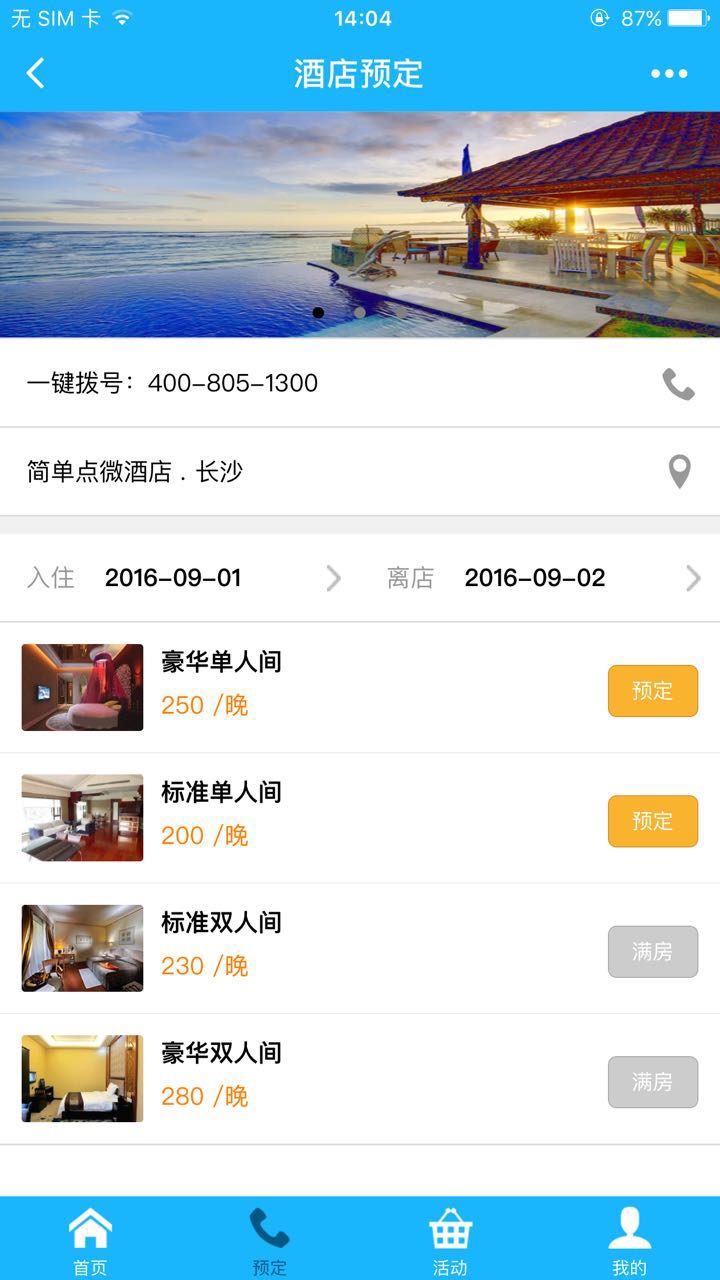The image size is (720, 1280).
Task: View the 豪华双人间 room photo
Action: (82, 1078)
